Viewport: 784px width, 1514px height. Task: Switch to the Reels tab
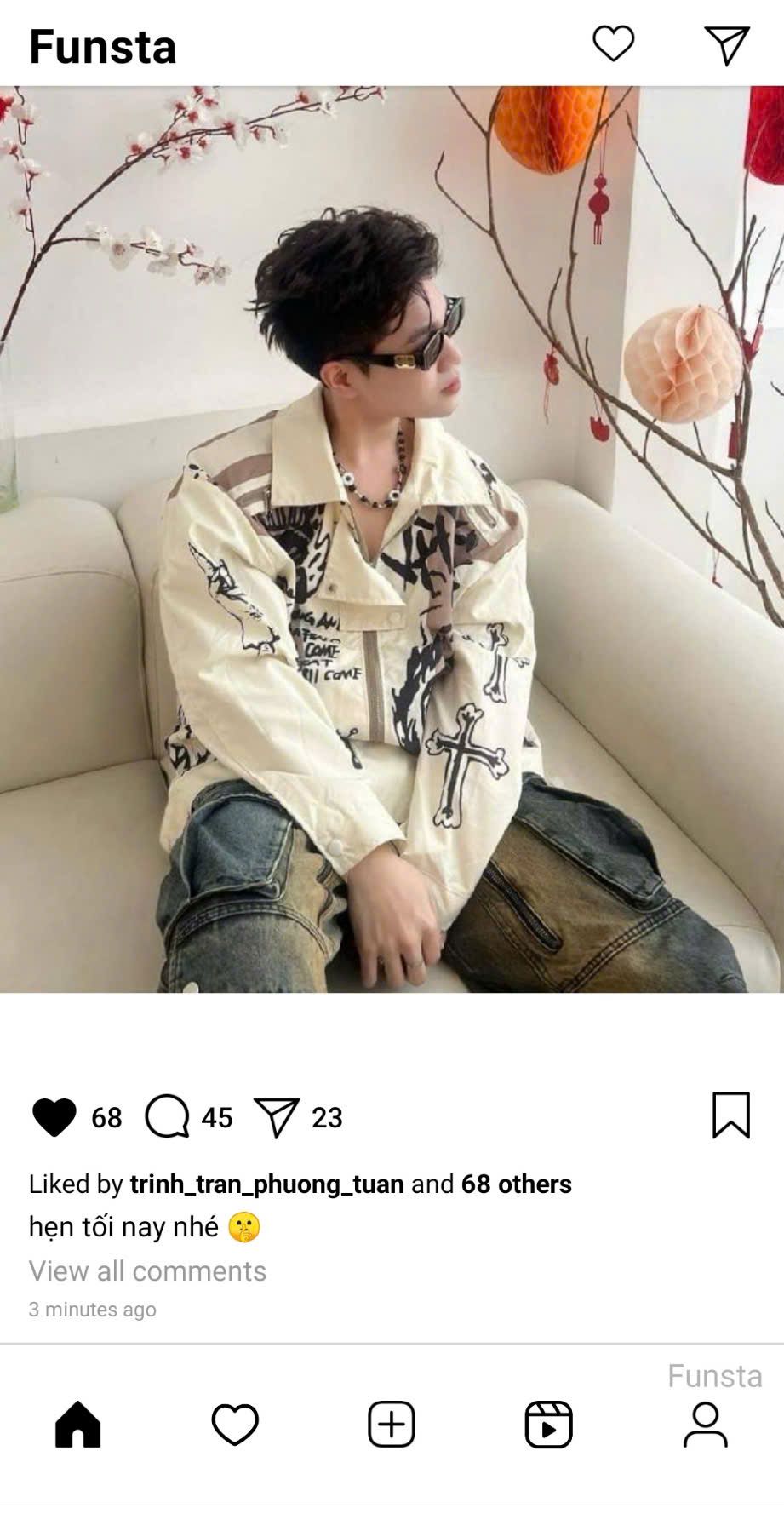548,1425
